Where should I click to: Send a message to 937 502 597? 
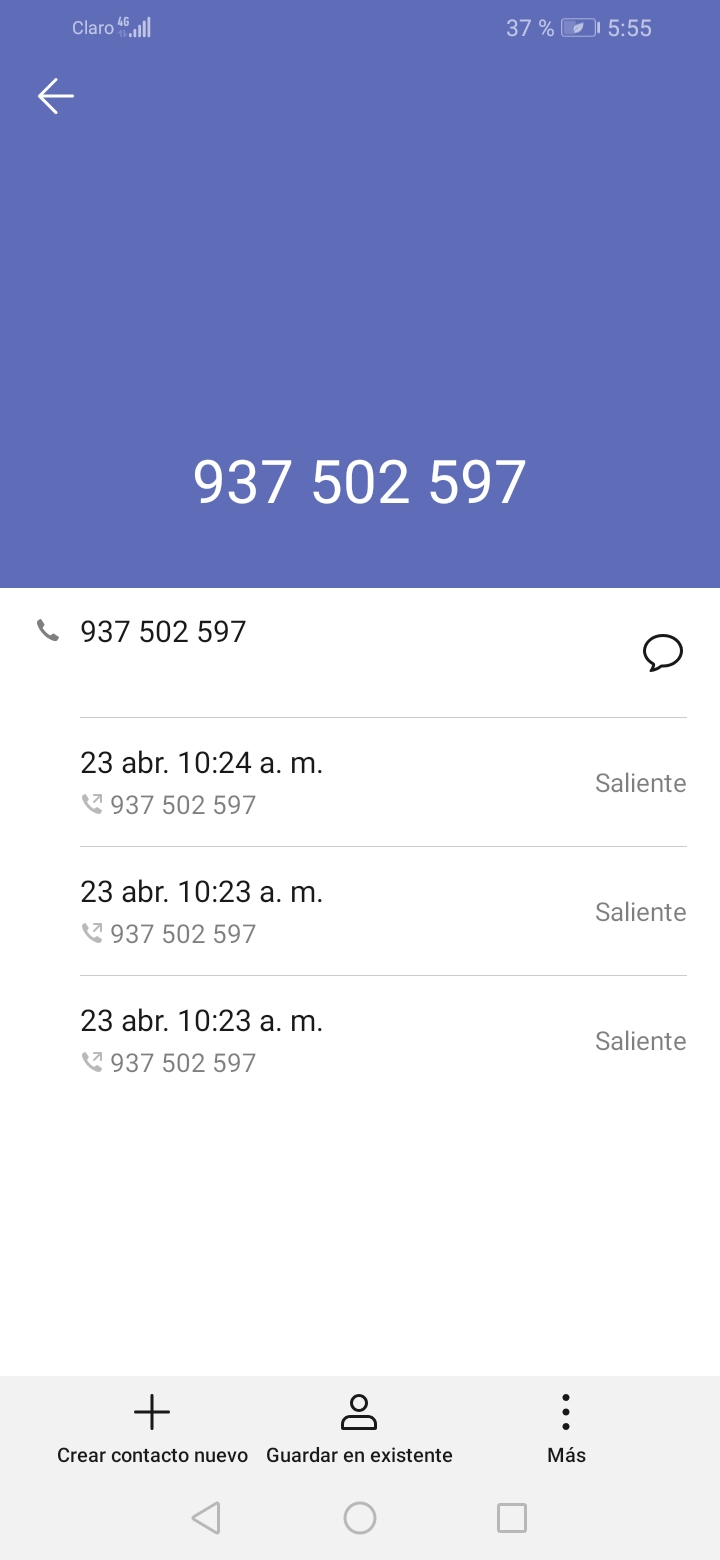click(662, 653)
